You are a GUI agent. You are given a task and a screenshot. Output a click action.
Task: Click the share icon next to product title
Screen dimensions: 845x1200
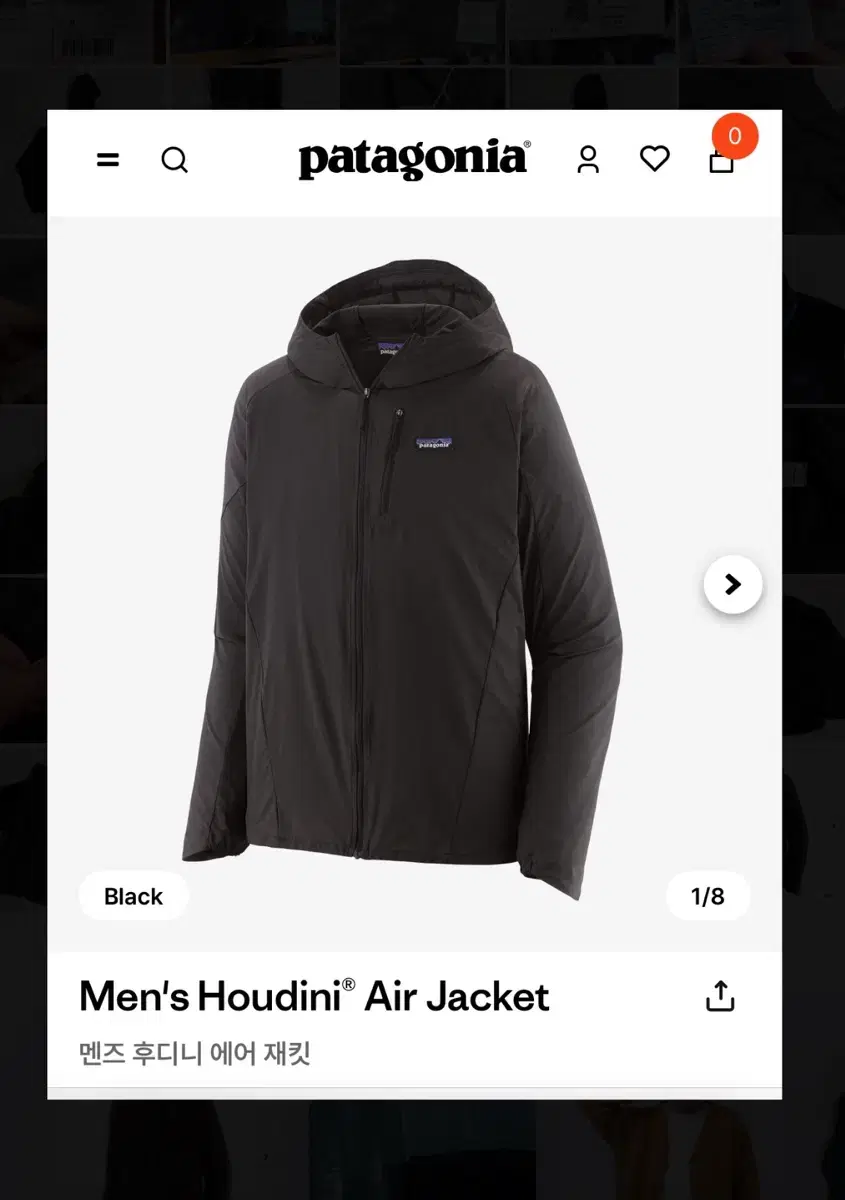(x=720, y=996)
